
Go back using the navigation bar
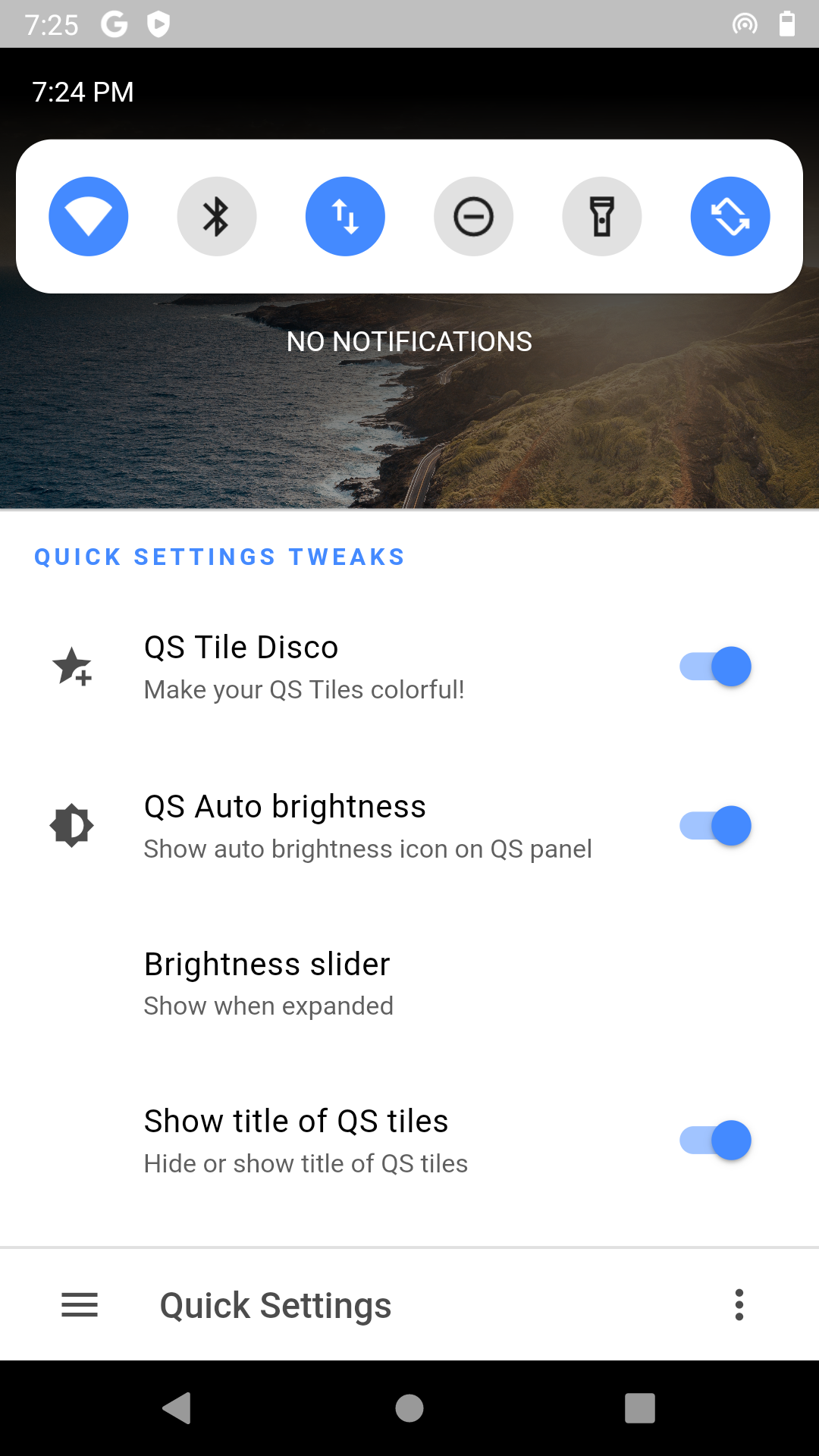(177, 1408)
